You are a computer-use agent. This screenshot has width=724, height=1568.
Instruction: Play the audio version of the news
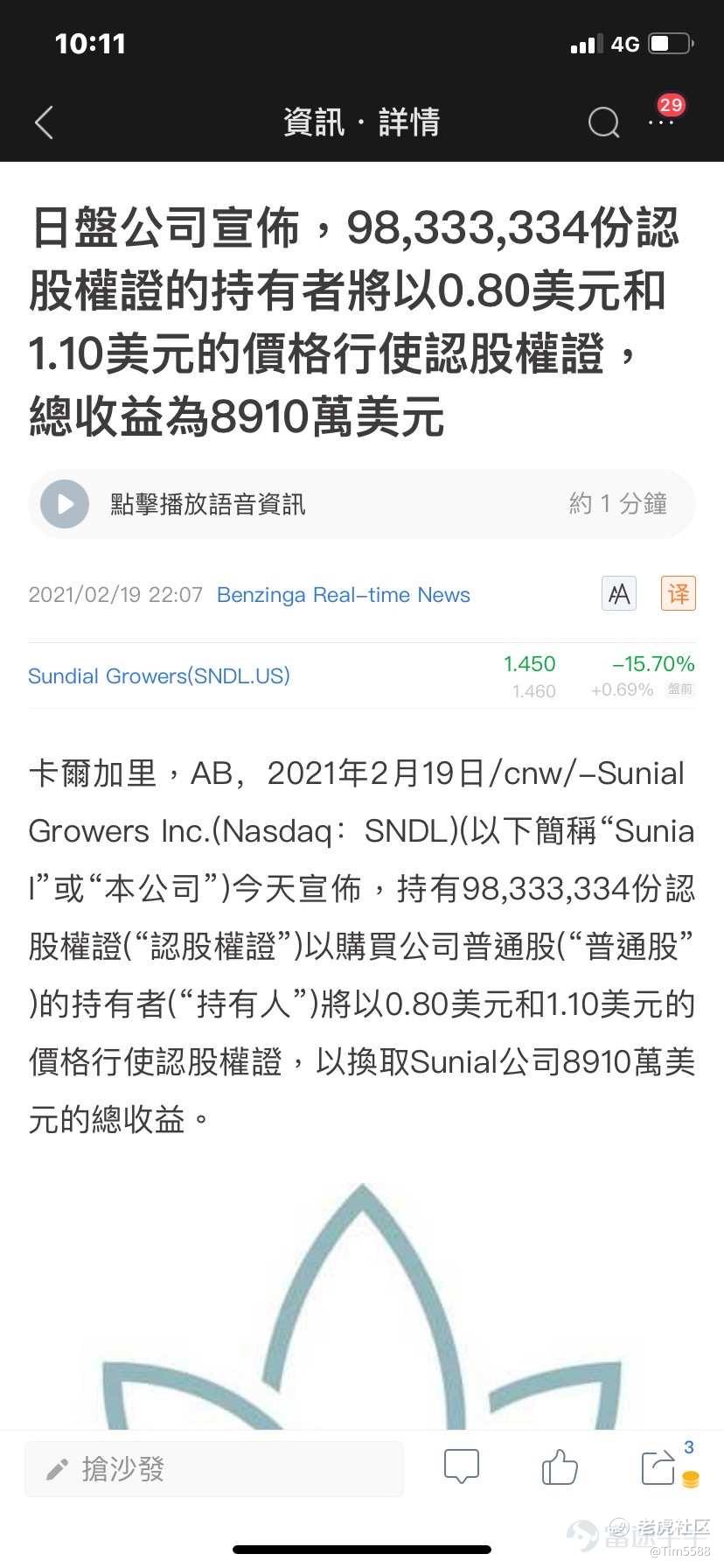tap(65, 504)
